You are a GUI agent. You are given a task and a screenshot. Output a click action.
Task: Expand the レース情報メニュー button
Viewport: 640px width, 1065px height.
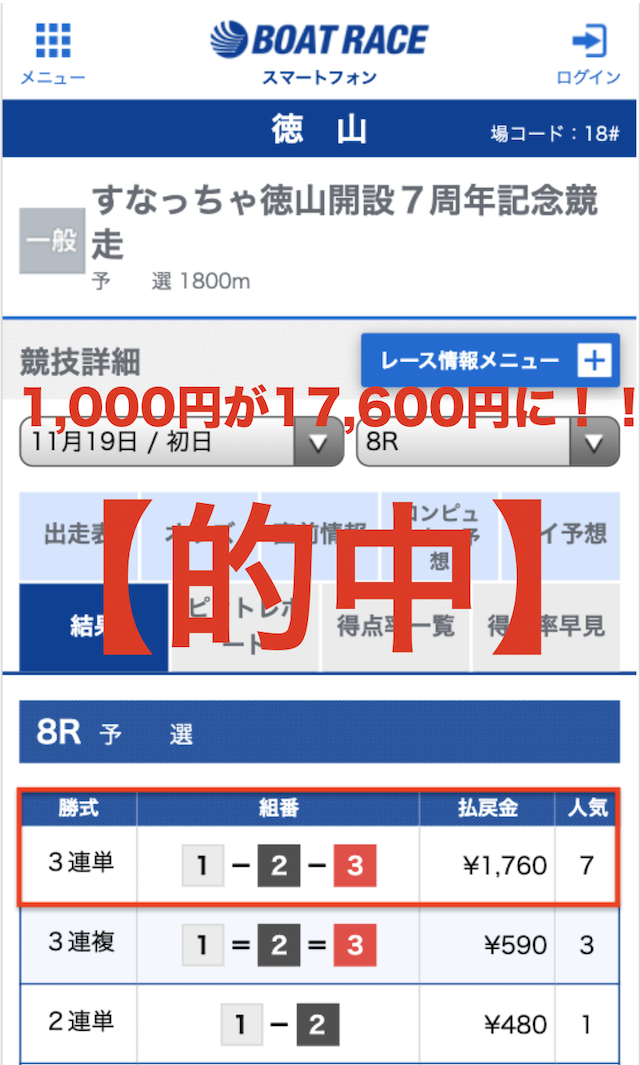coord(490,360)
